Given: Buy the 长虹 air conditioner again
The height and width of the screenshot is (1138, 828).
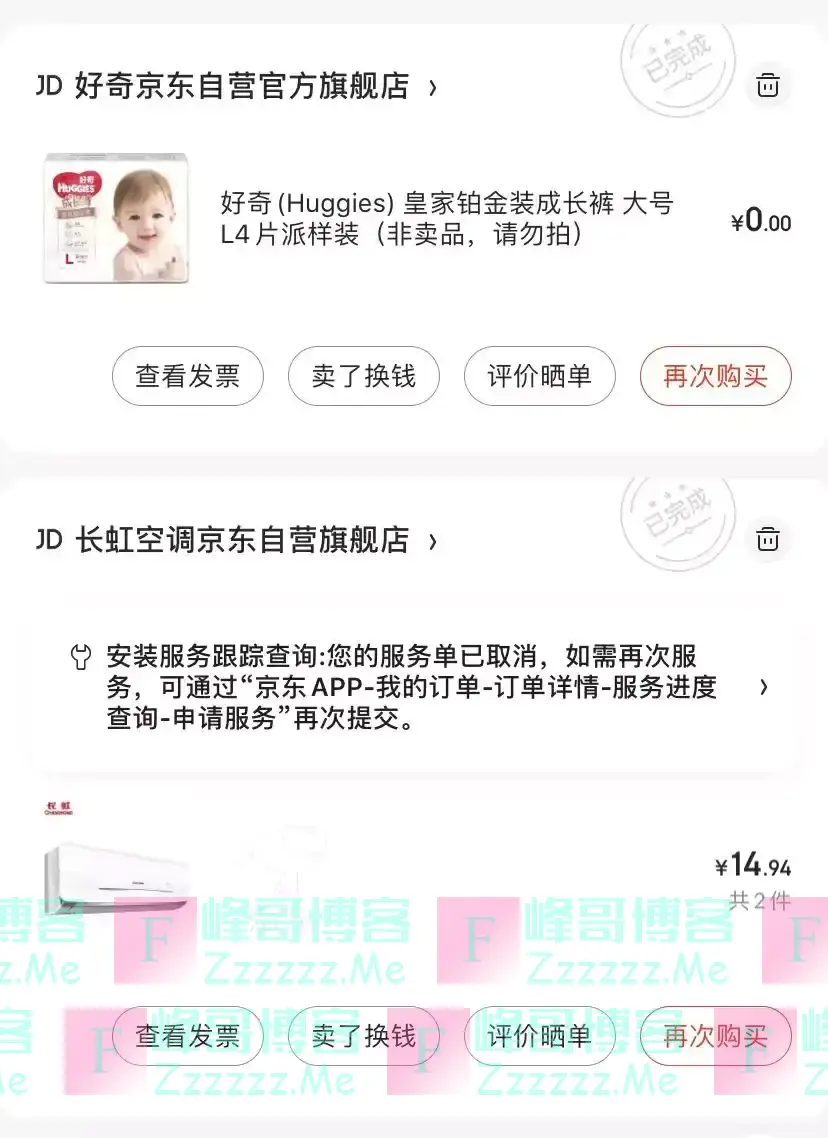Looking at the screenshot, I should (715, 1036).
